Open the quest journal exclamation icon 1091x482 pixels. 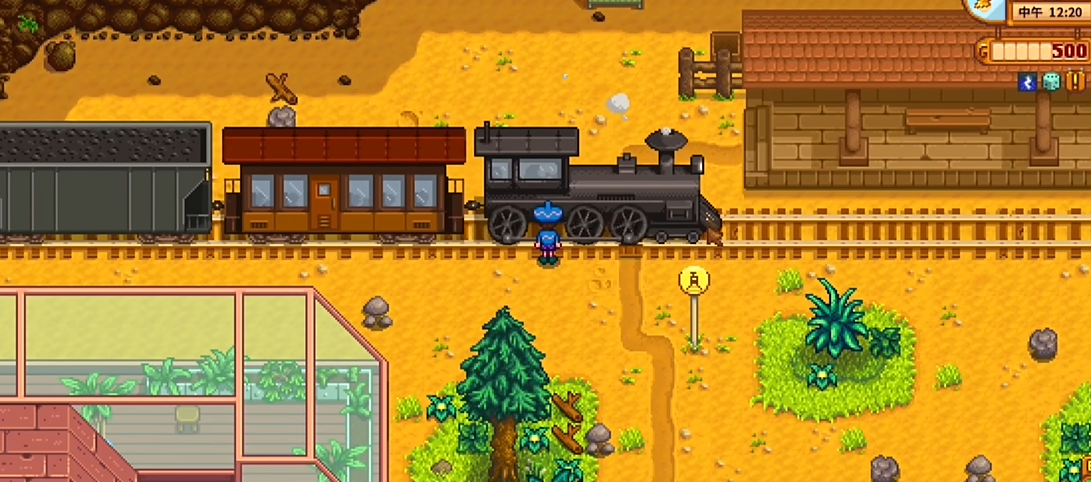click(x=1076, y=82)
